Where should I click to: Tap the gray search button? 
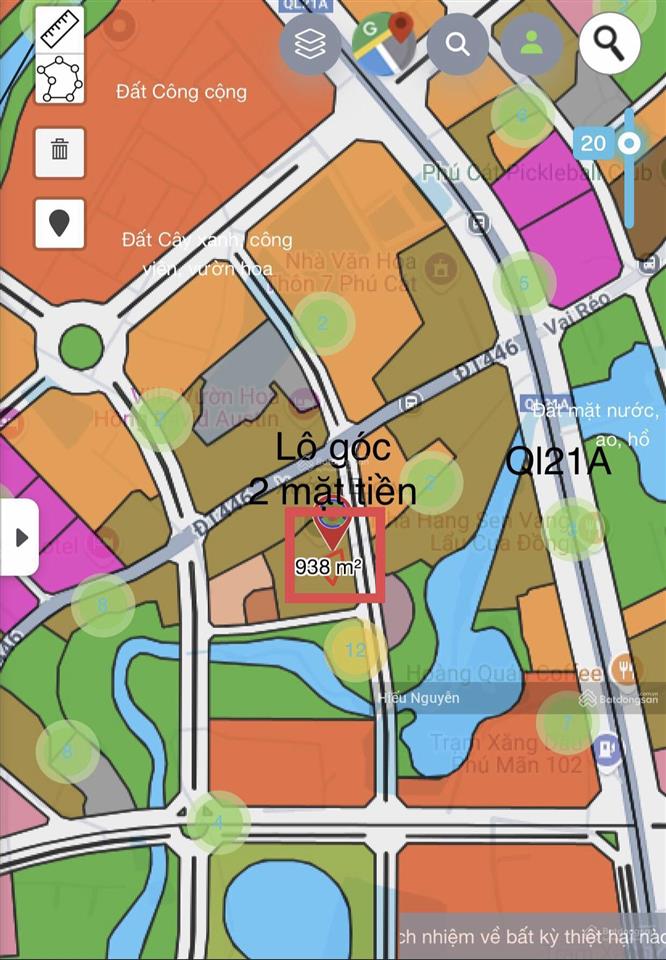pyautogui.click(x=458, y=44)
